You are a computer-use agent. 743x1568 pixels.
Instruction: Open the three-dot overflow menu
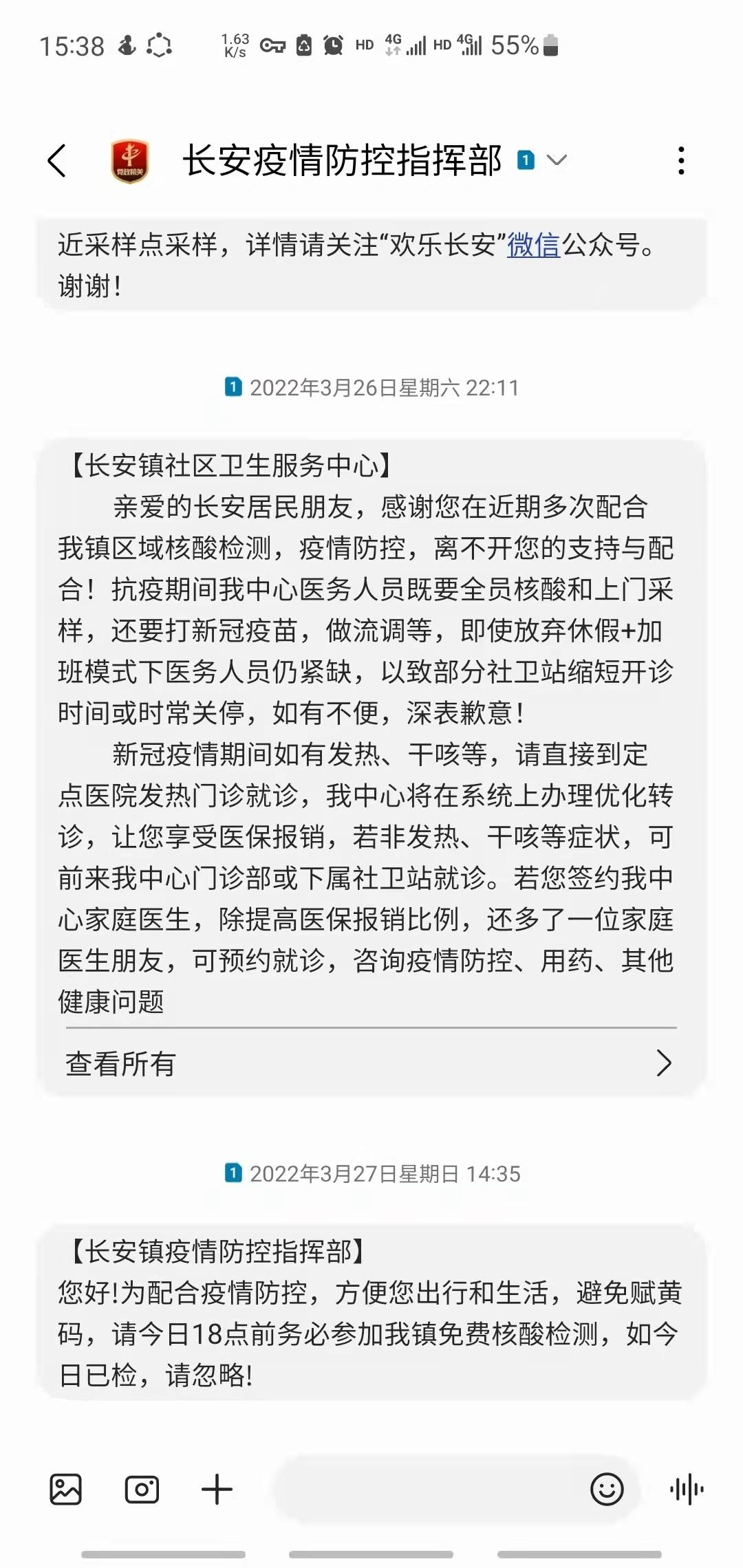[680, 160]
